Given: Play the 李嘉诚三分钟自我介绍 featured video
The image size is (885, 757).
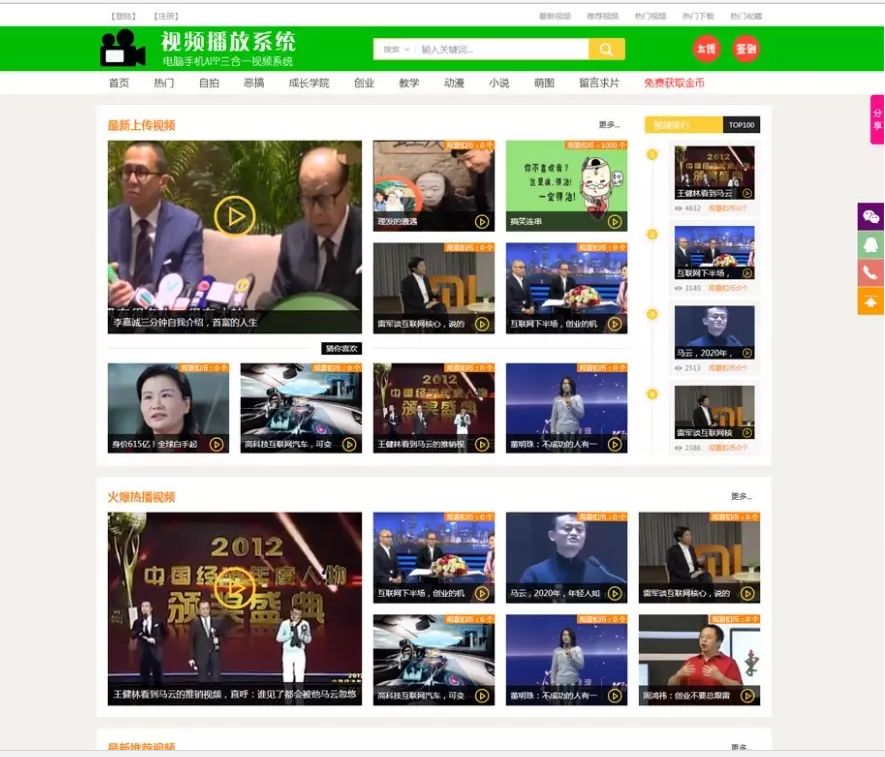Looking at the screenshot, I should tap(235, 216).
